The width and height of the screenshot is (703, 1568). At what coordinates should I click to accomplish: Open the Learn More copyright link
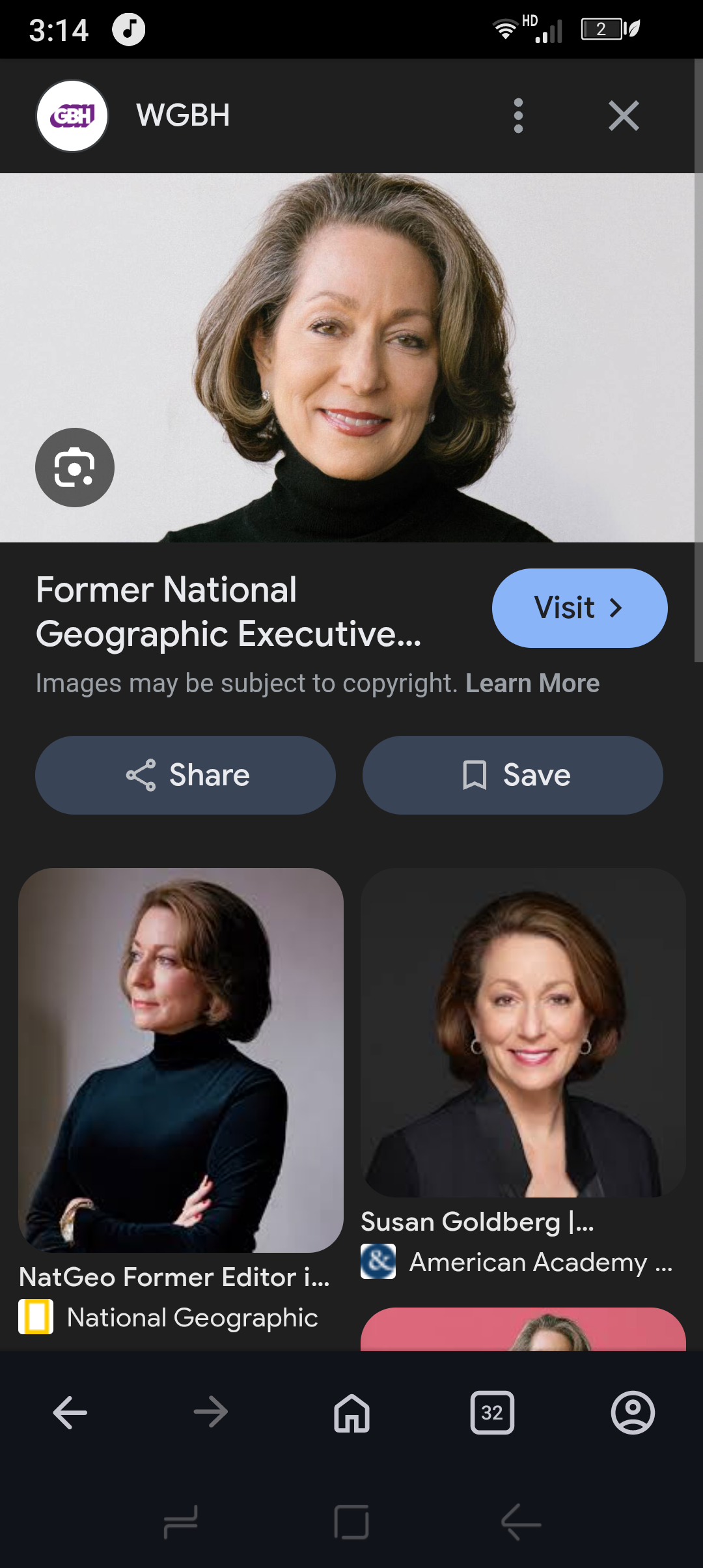pos(532,684)
